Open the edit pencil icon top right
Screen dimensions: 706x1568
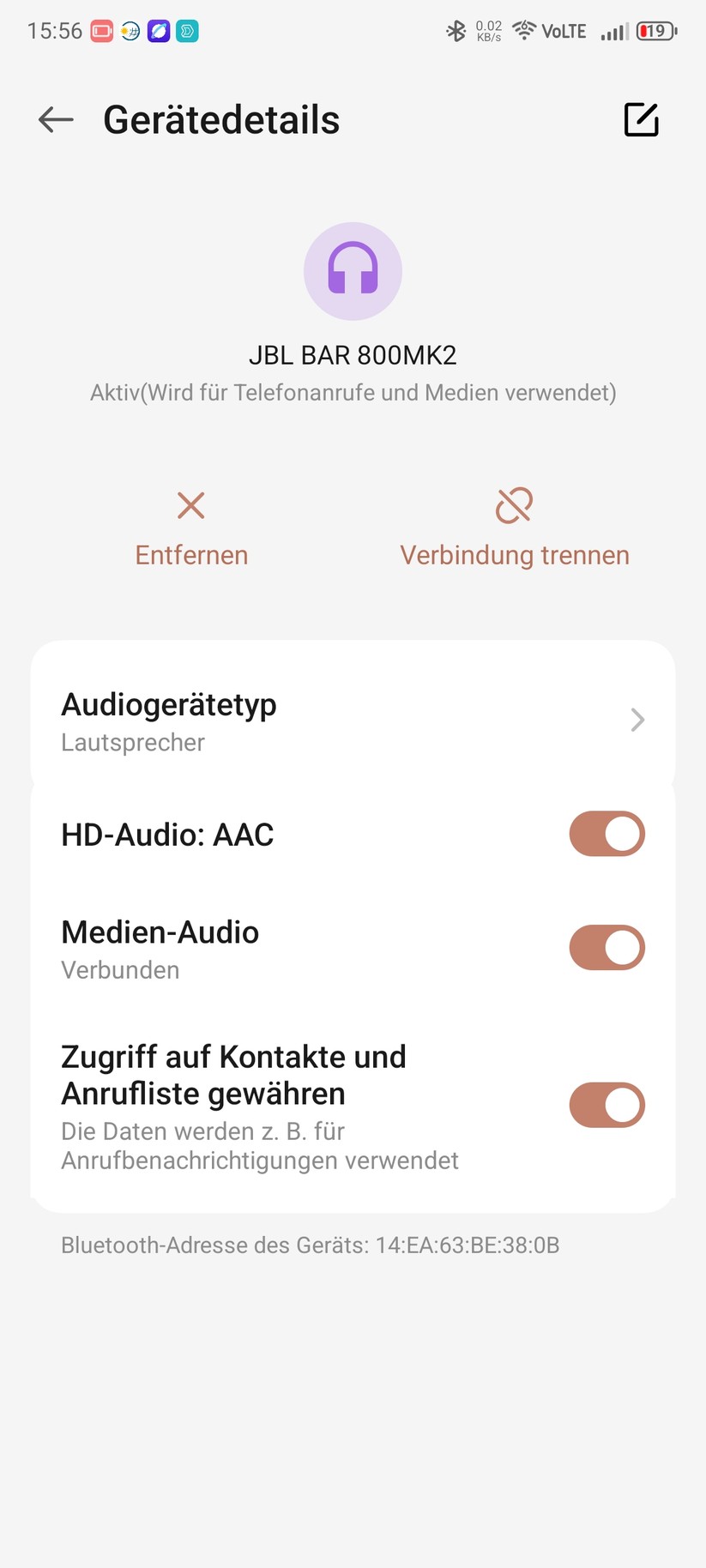pyautogui.click(x=641, y=119)
